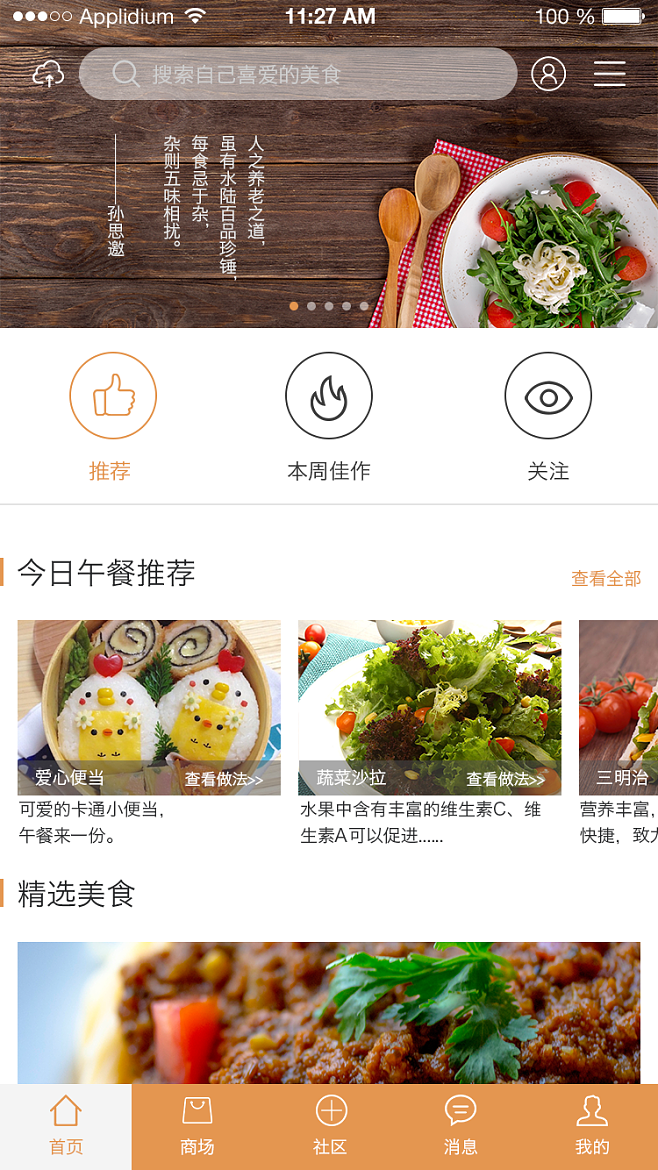Open the food search box

click(298, 74)
